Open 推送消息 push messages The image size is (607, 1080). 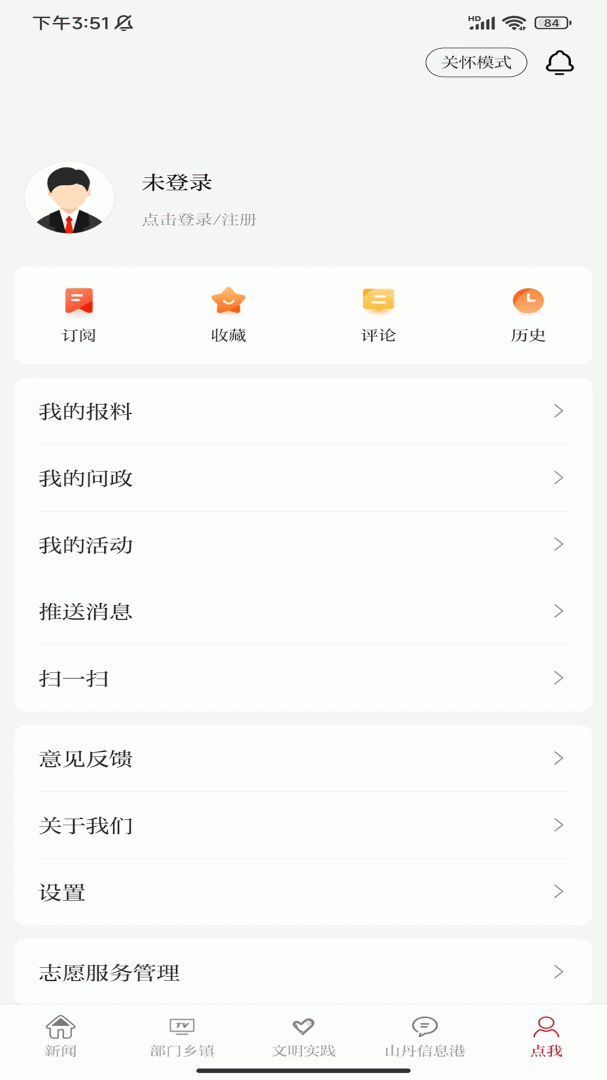click(x=303, y=612)
